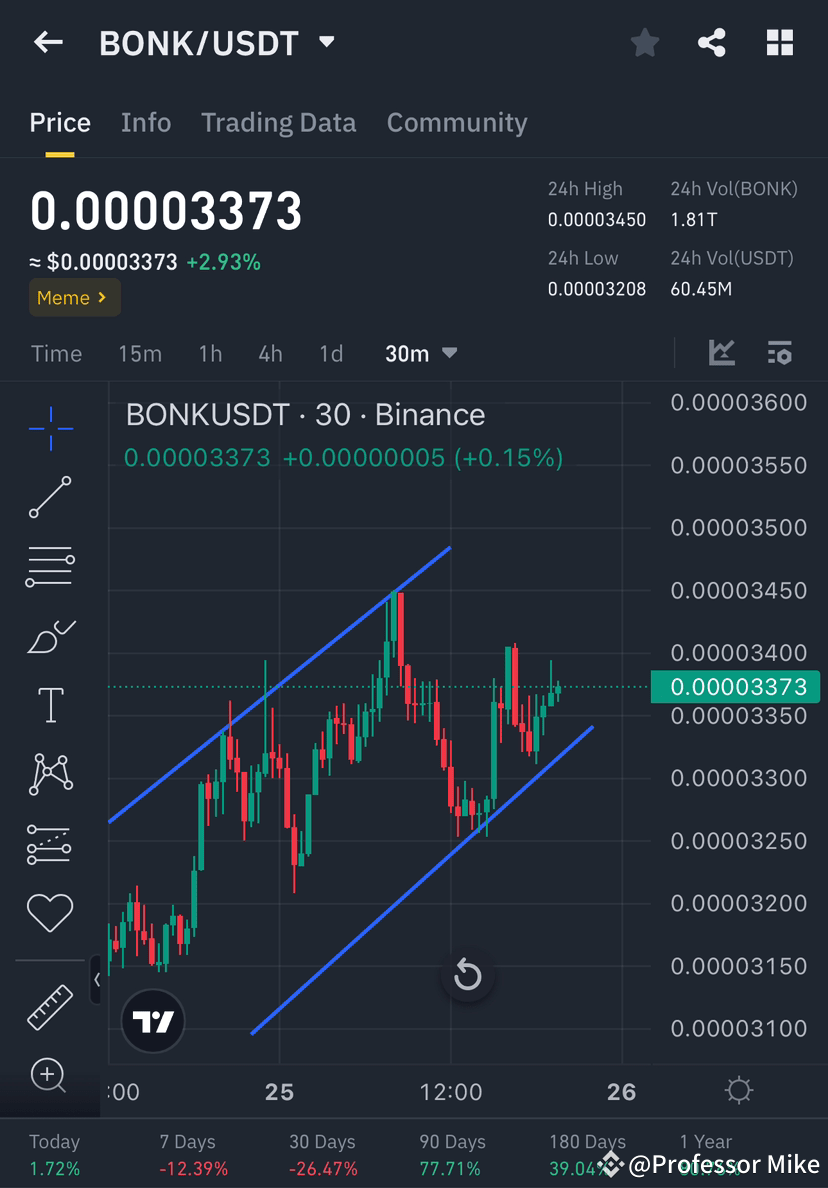Screen dimensions: 828x1188
Task: Select the measure ruler tool
Action: pos(50,1003)
